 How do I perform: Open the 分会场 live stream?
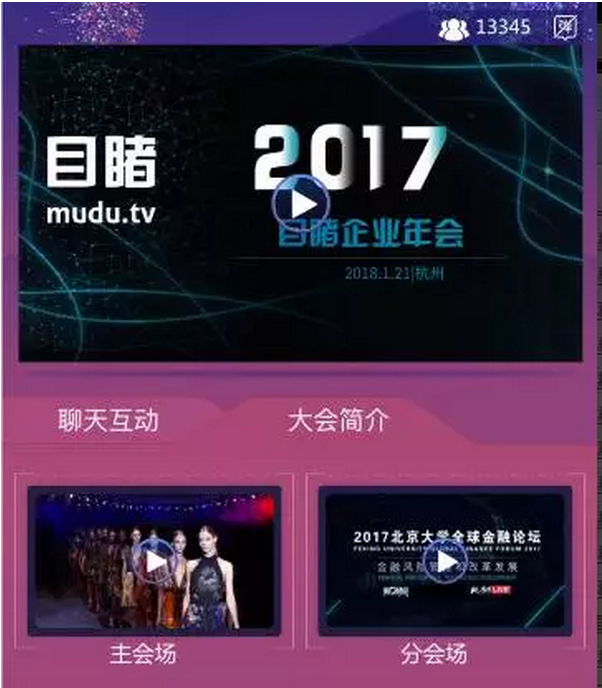coord(445,563)
